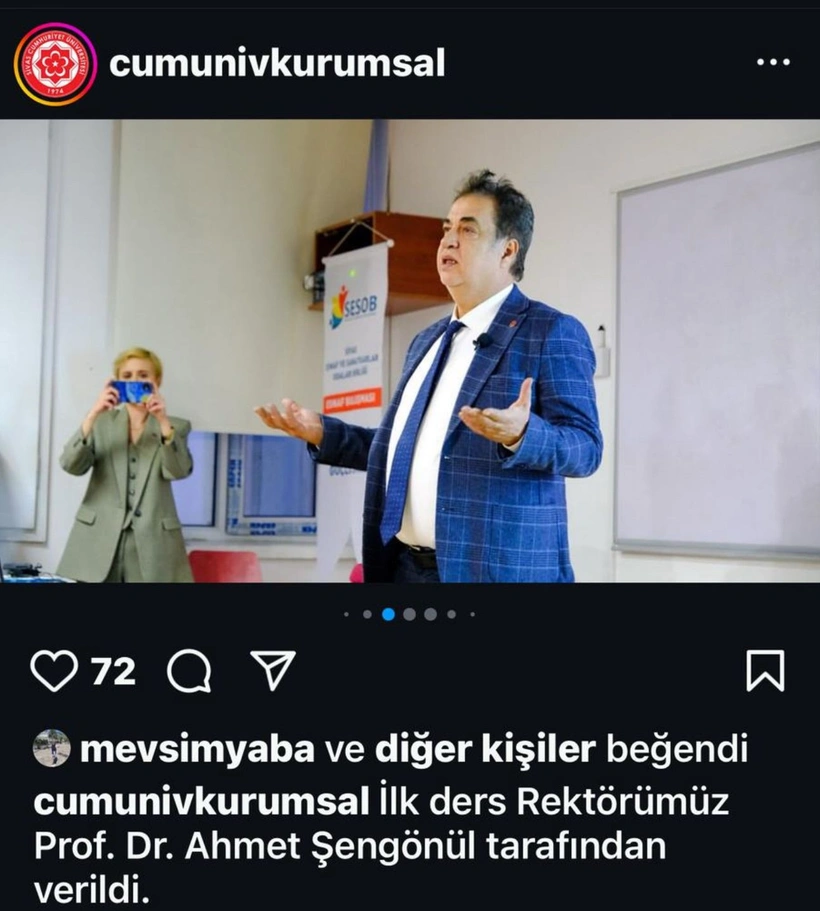
Task: View diğer kişiler who liked
Action: 485,749
